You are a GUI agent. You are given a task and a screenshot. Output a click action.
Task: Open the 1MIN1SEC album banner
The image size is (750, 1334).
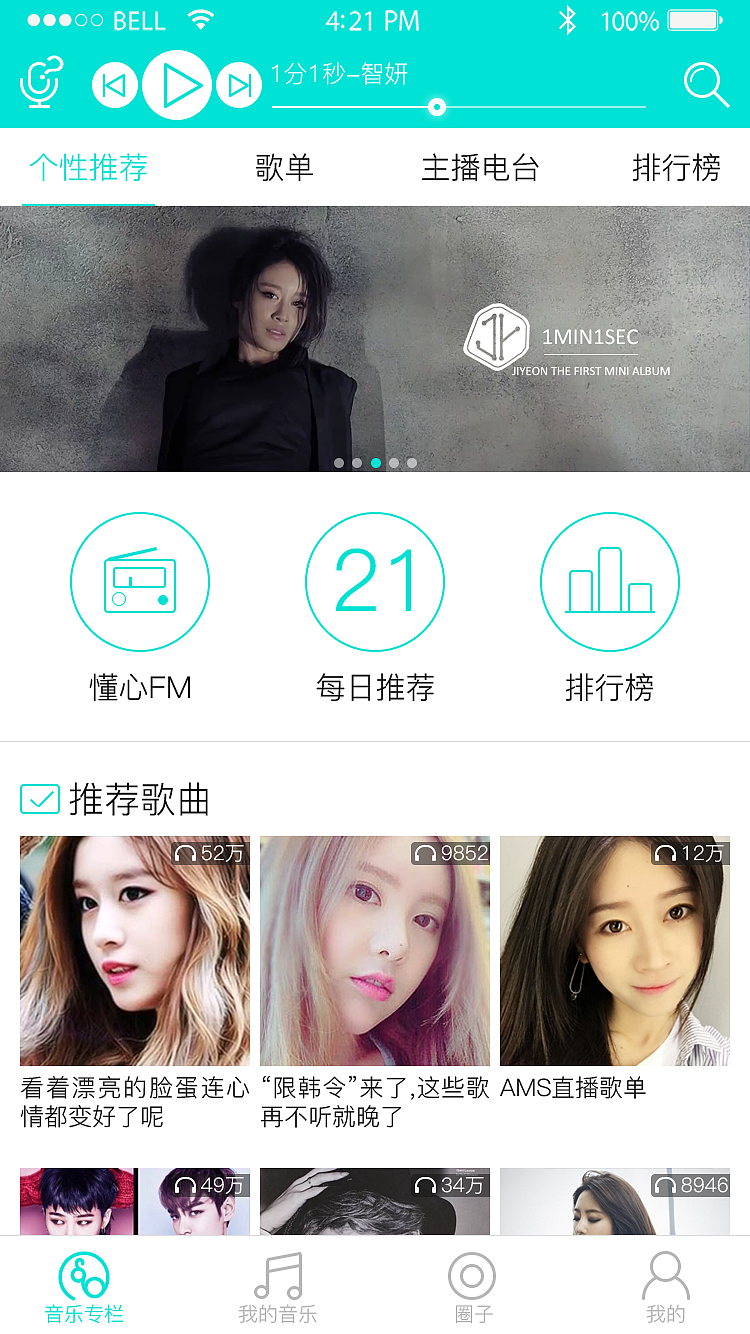coord(375,338)
